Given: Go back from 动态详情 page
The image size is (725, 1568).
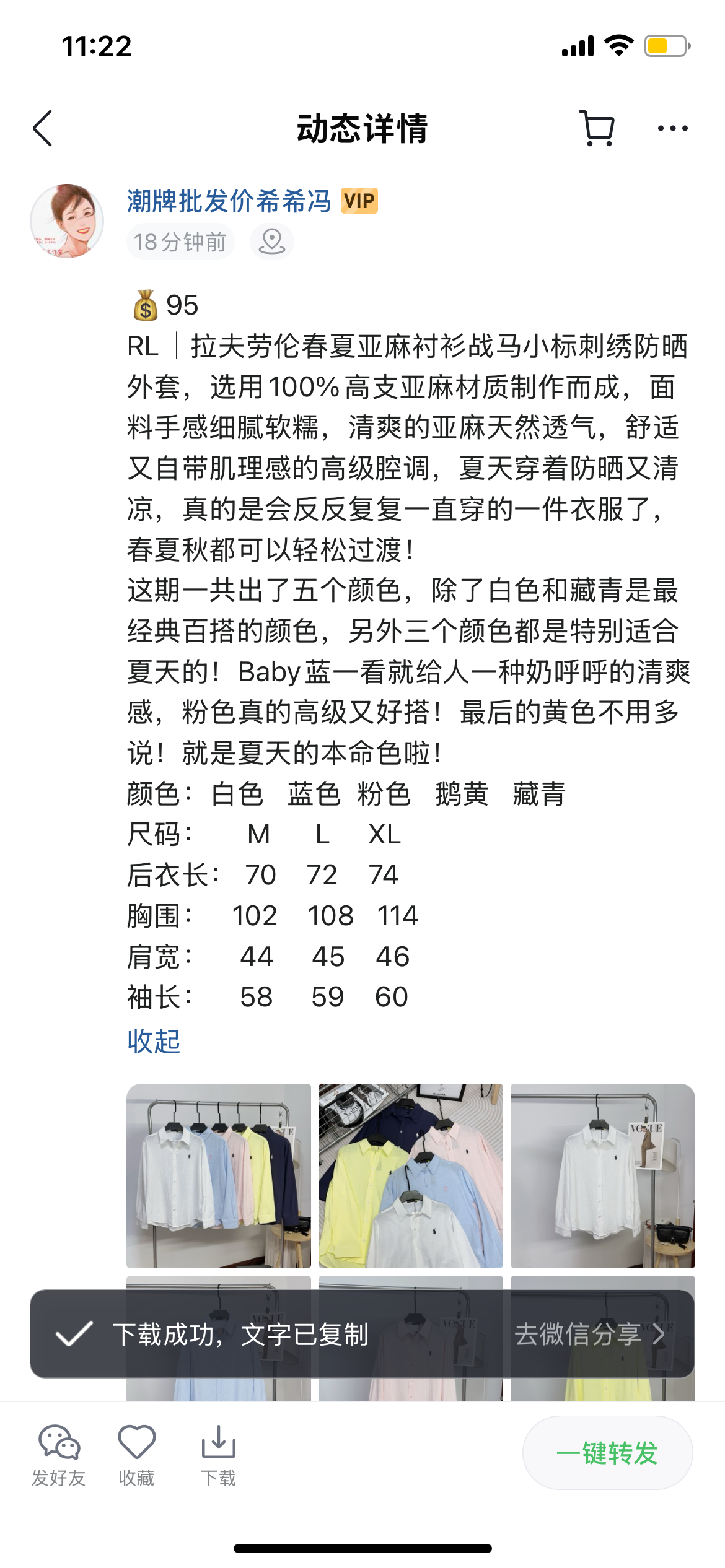Looking at the screenshot, I should (x=43, y=129).
